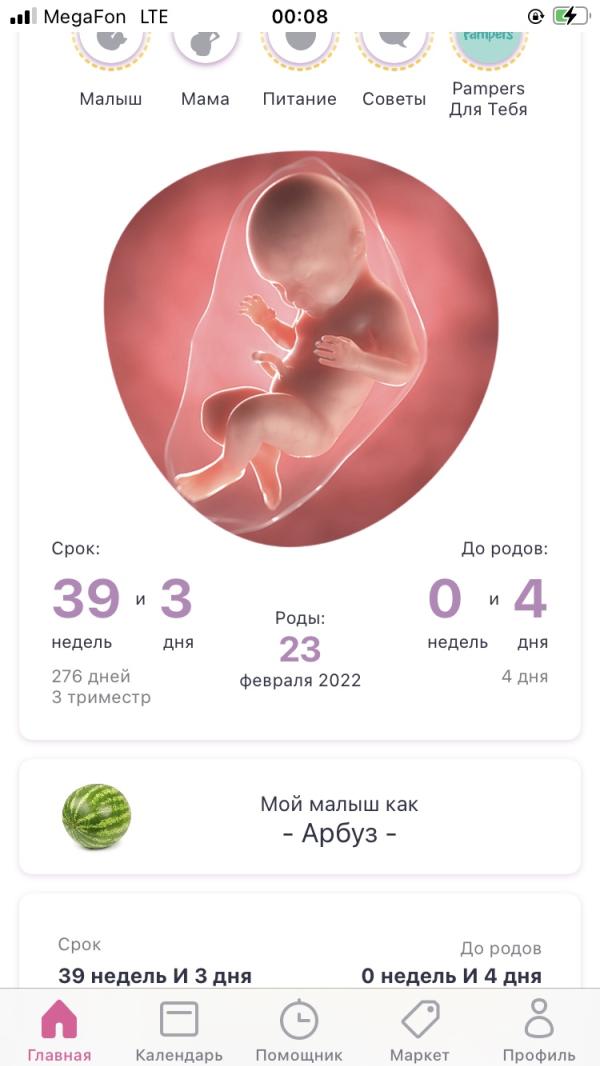Go to the Маркет tab
This screenshot has width=600, height=1066.
click(x=420, y=1030)
